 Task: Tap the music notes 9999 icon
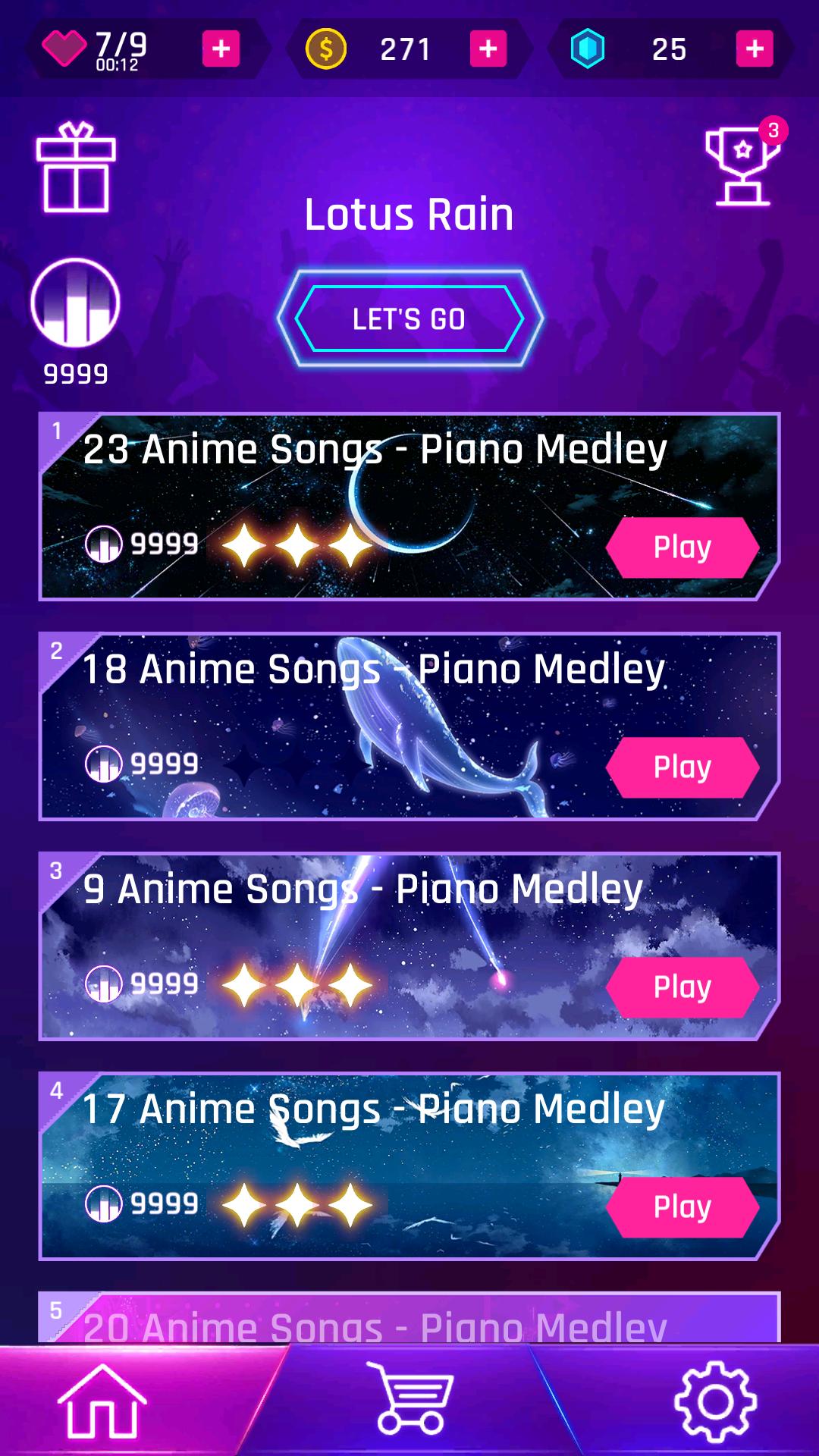[x=76, y=303]
